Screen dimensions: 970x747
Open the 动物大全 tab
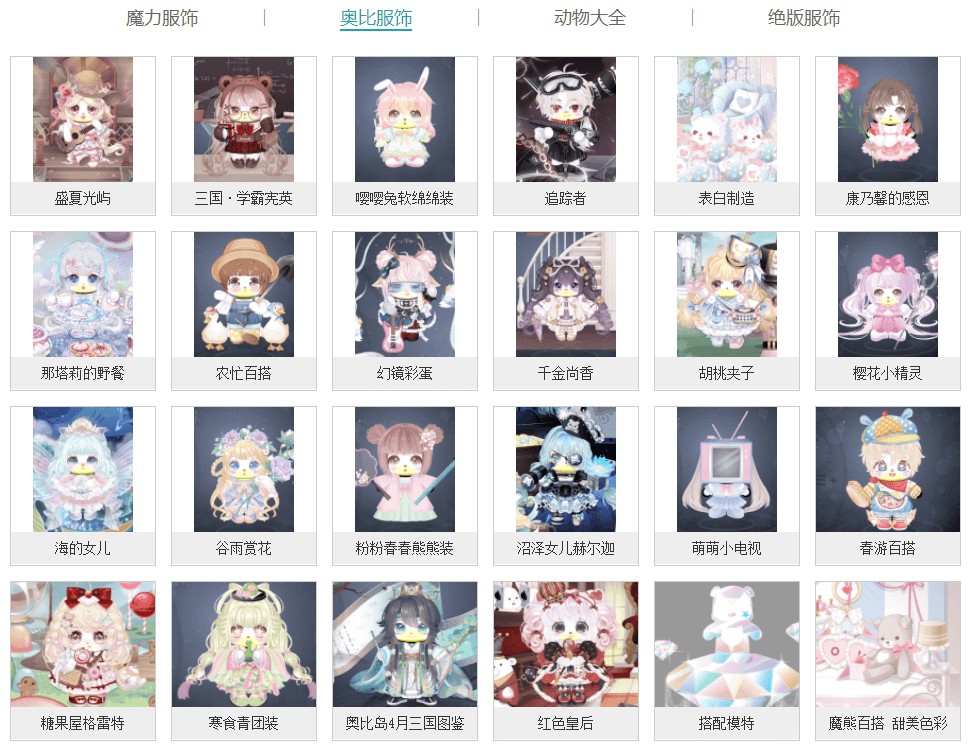590,18
